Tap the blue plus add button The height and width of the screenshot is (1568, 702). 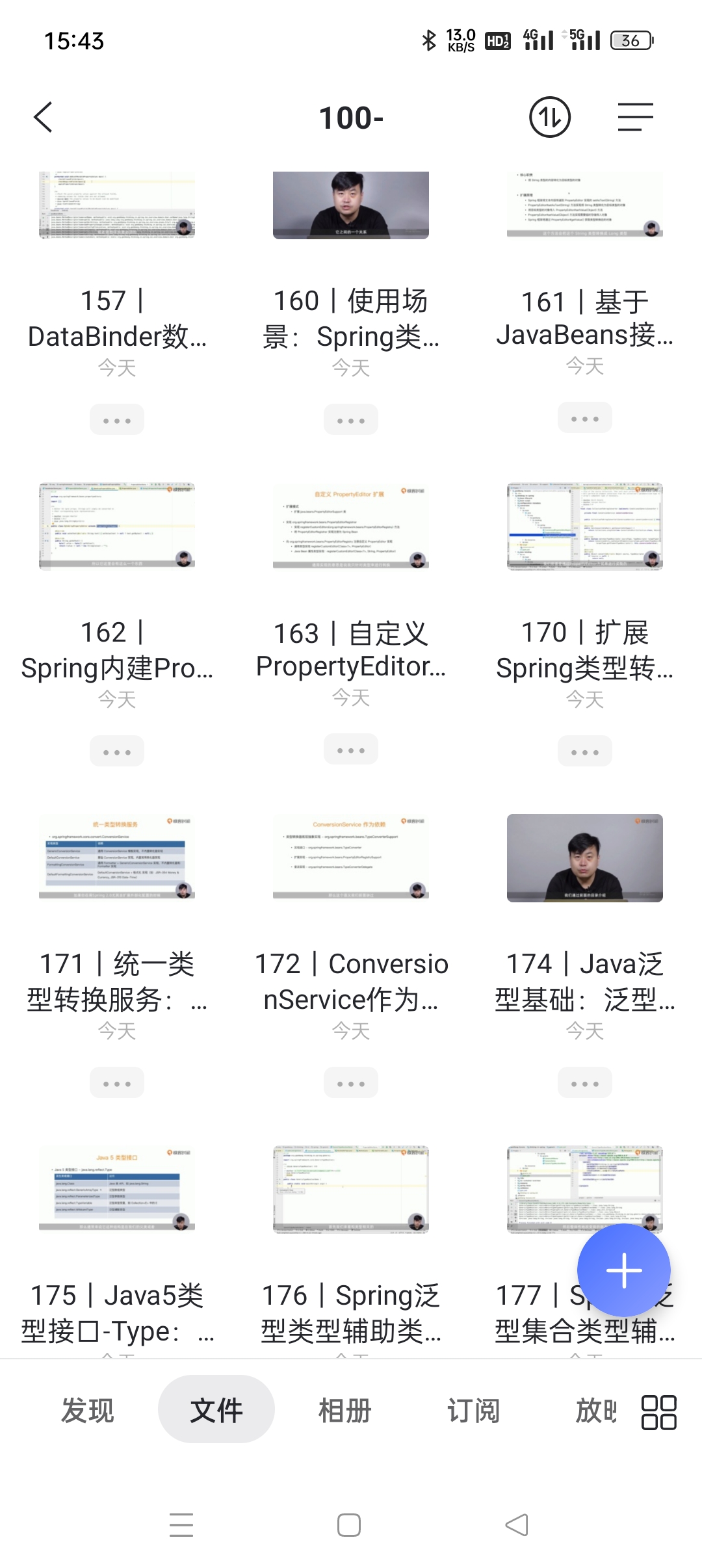623,1270
